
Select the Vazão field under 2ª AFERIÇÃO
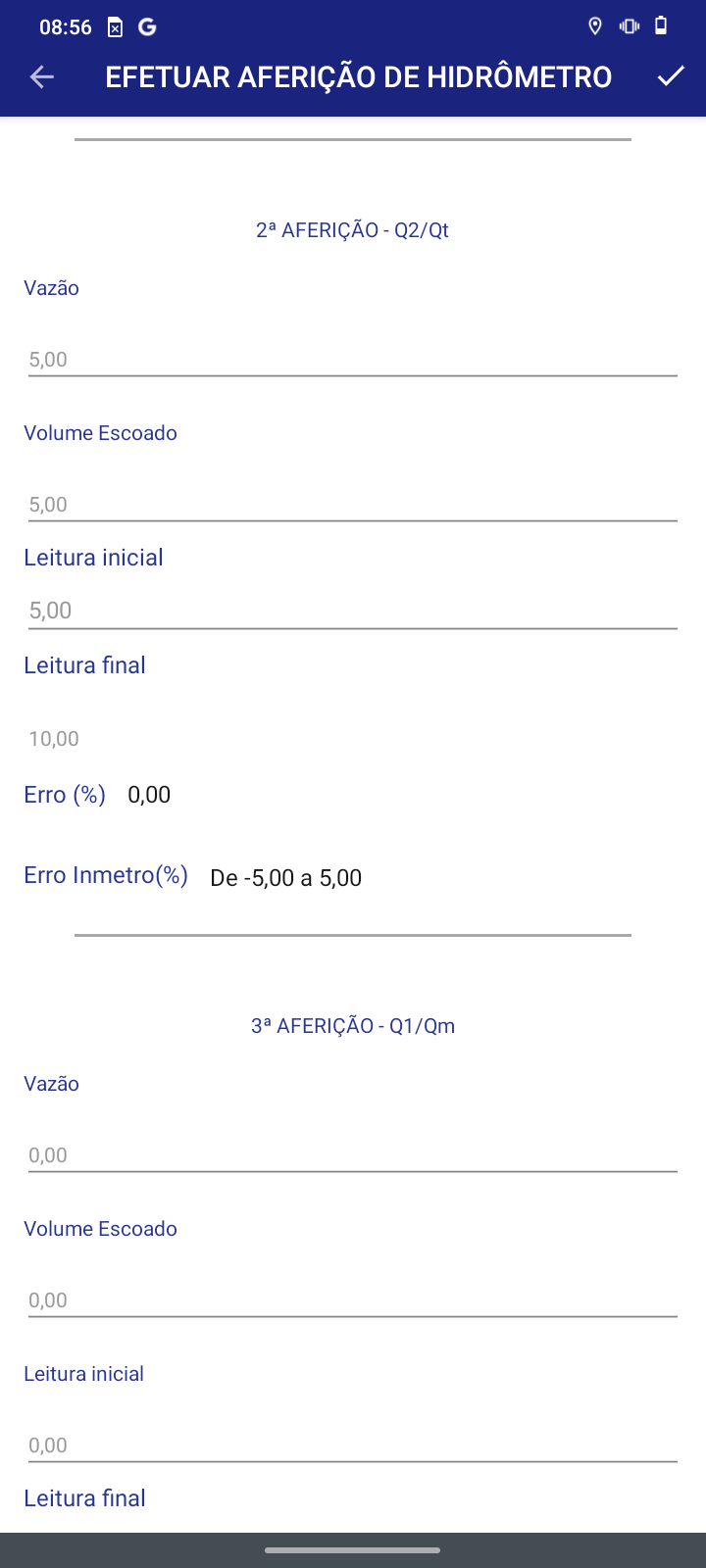click(x=353, y=359)
